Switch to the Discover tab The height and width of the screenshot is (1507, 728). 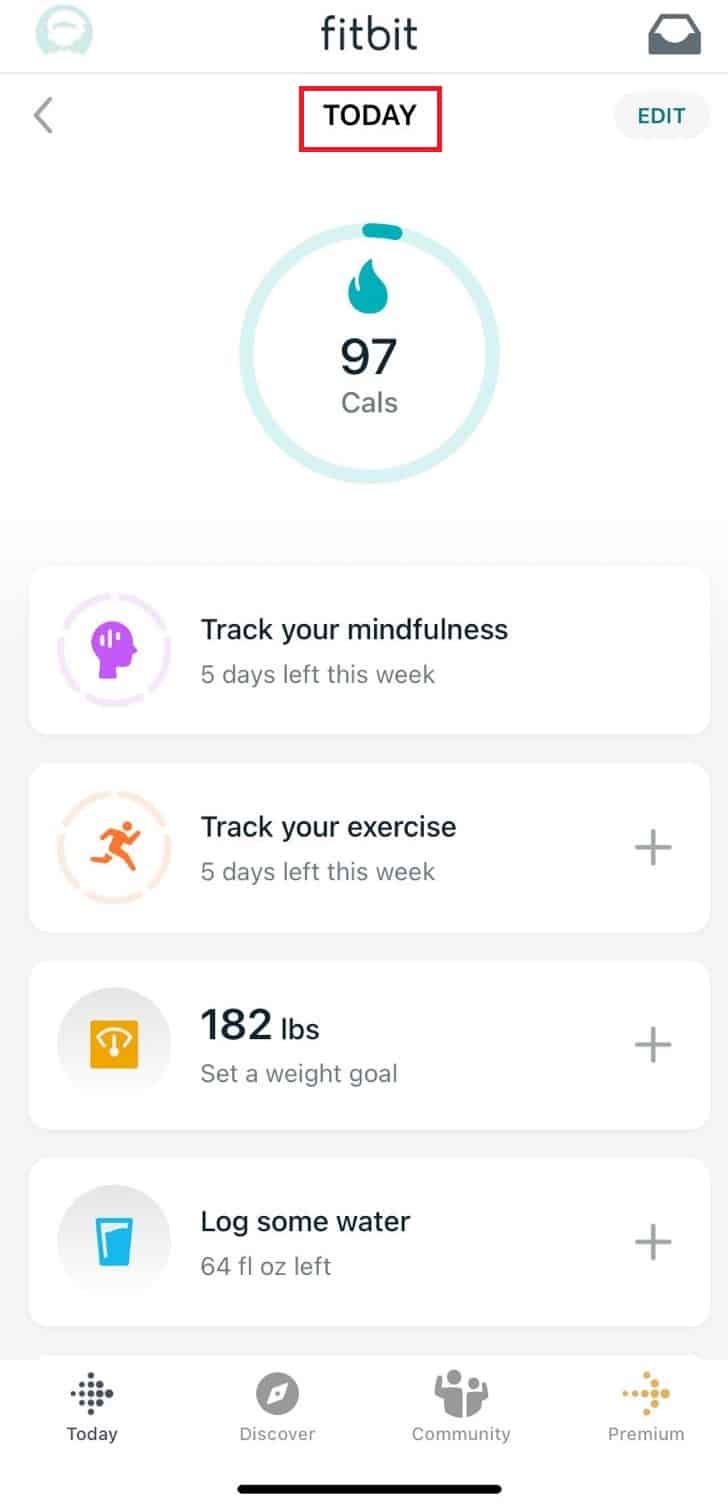point(277,1405)
